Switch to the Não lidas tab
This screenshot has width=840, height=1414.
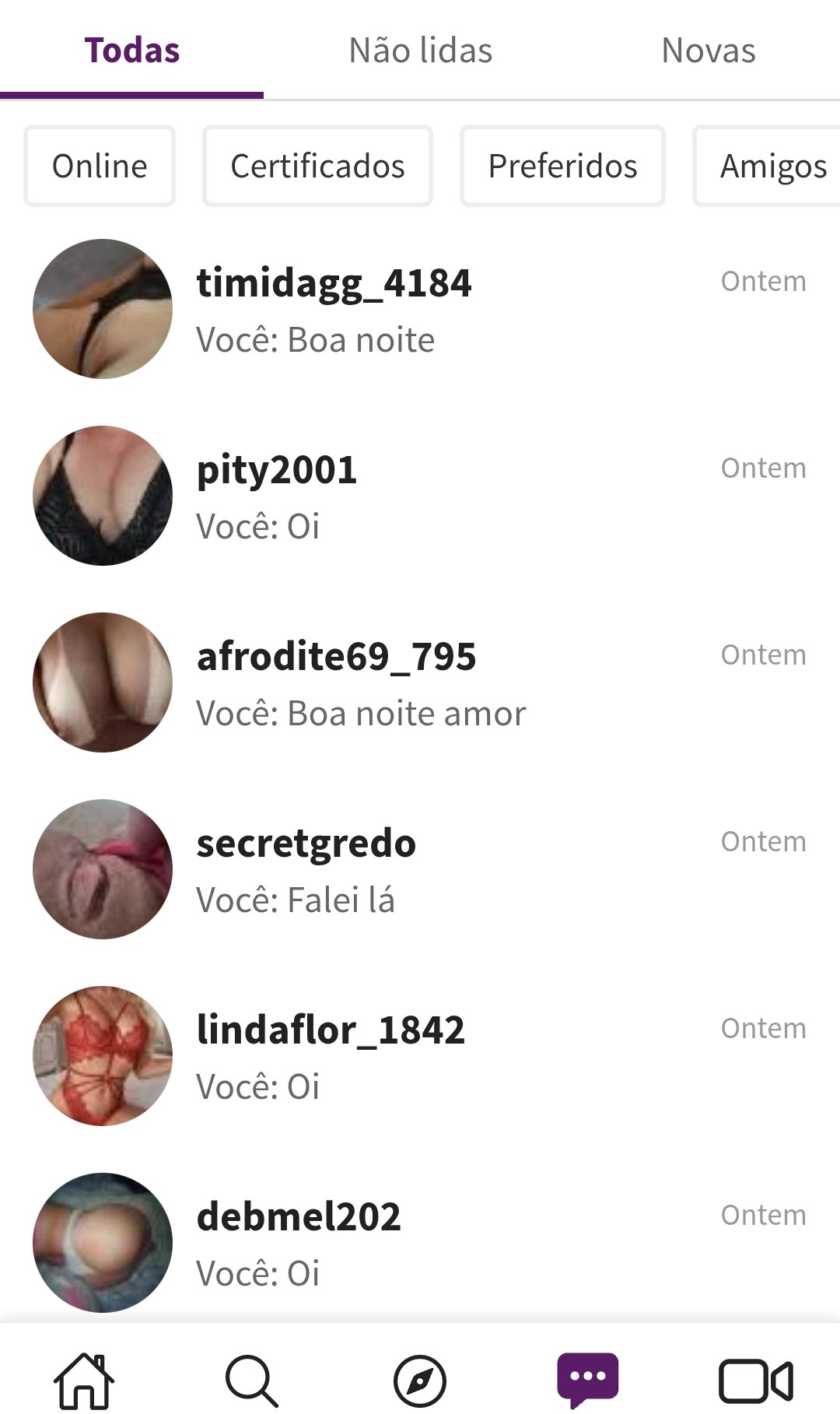click(420, 51)
